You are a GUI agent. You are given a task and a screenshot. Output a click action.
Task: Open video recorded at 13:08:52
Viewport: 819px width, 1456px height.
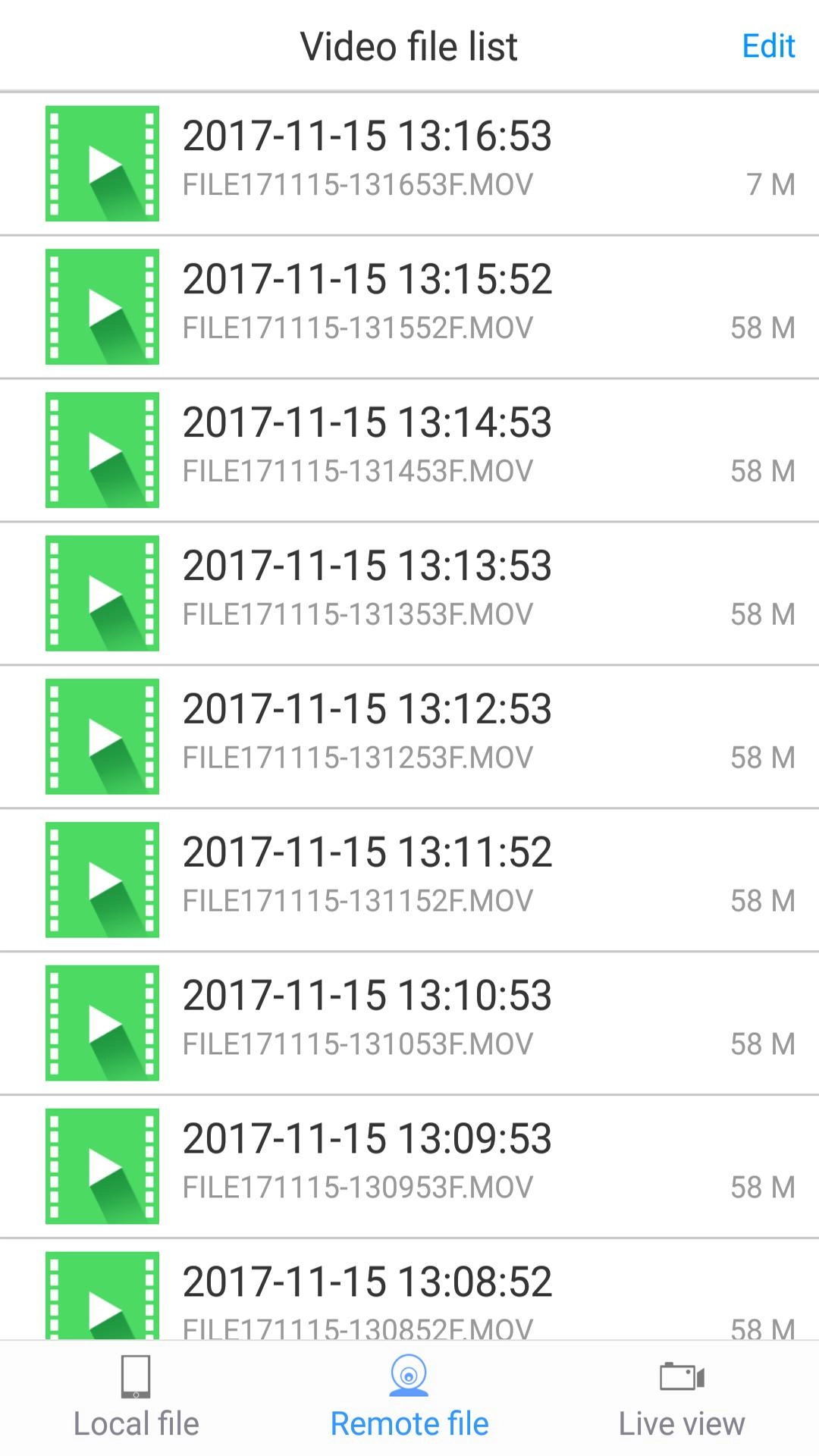(x=409, y=1290)
